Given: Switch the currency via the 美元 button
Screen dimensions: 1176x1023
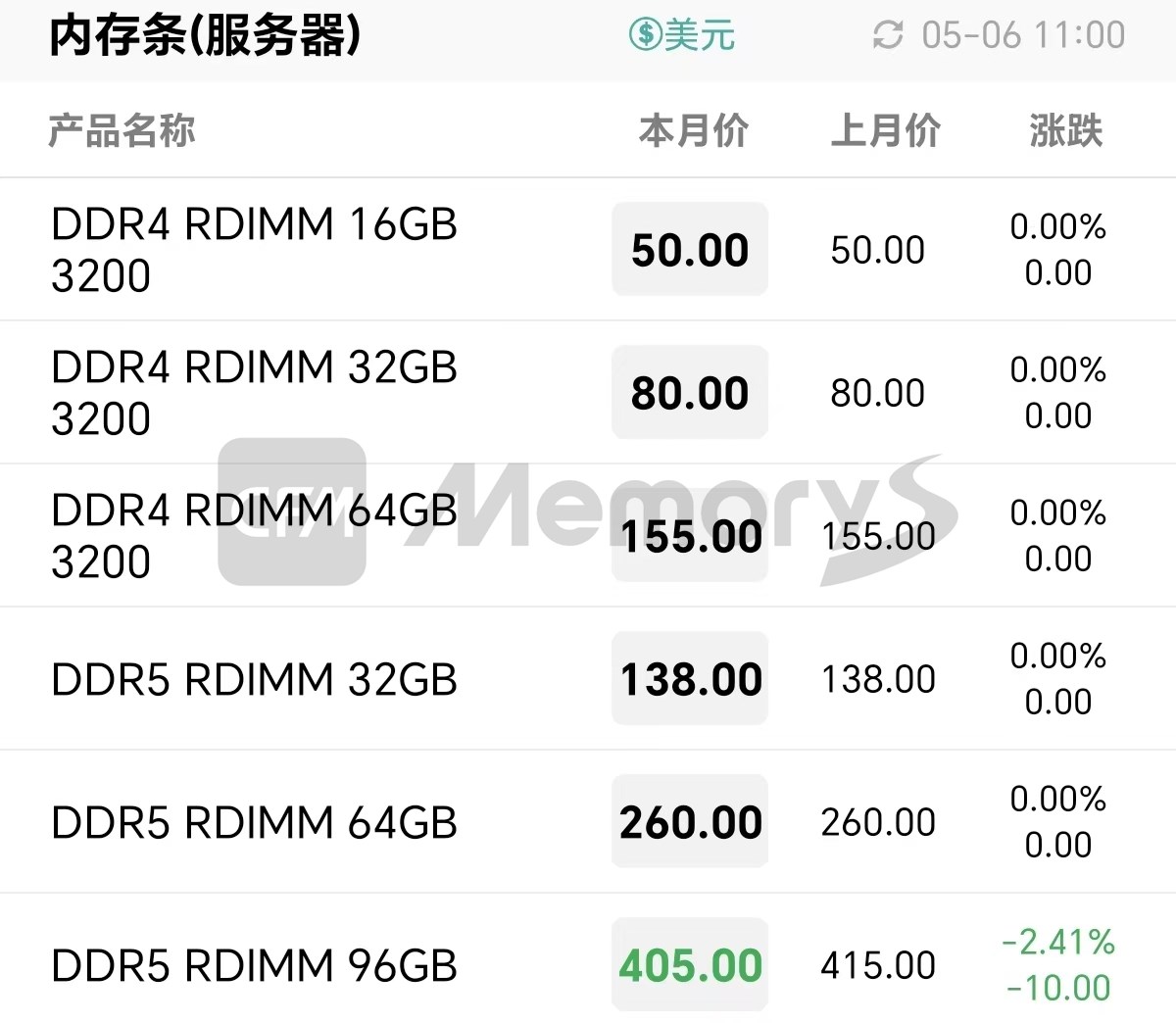Looking at the screenshot, I should click(682, 35).
